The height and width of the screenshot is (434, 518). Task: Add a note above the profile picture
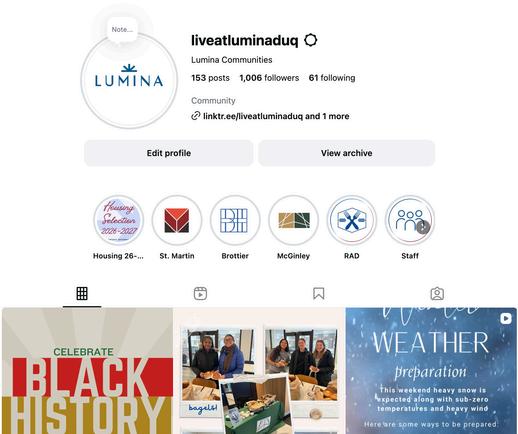122,30
